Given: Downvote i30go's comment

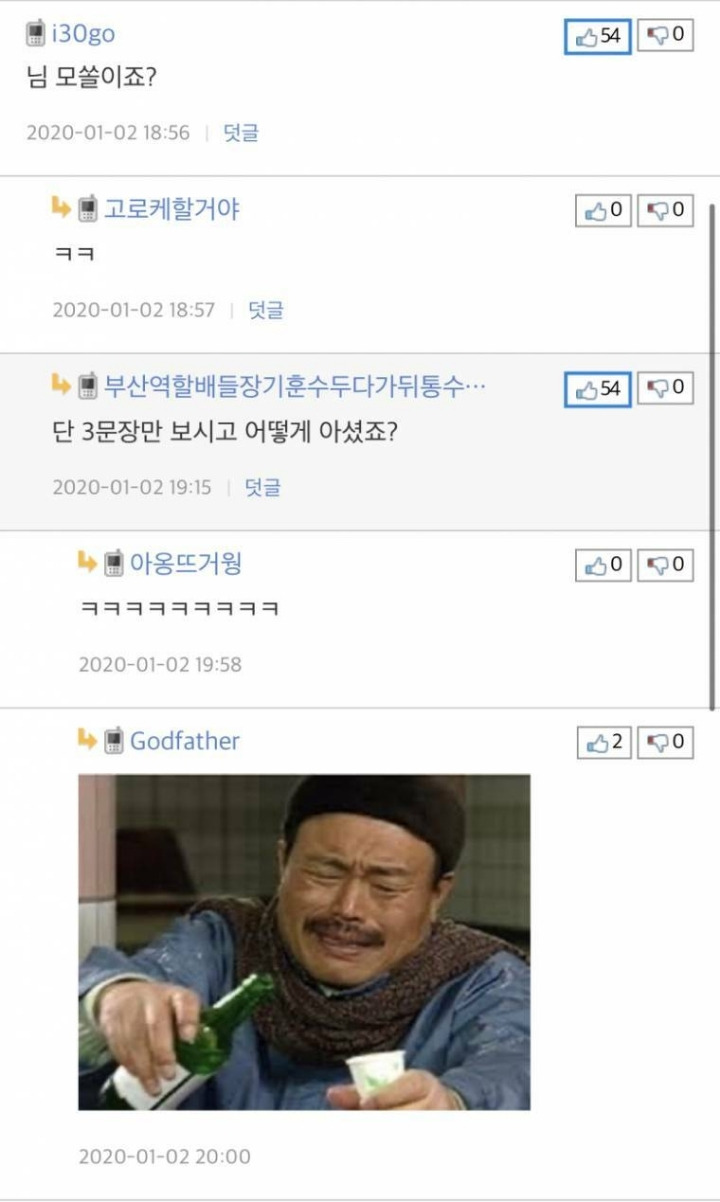Looking at the screenshot, I should click(x=665, y=35).
